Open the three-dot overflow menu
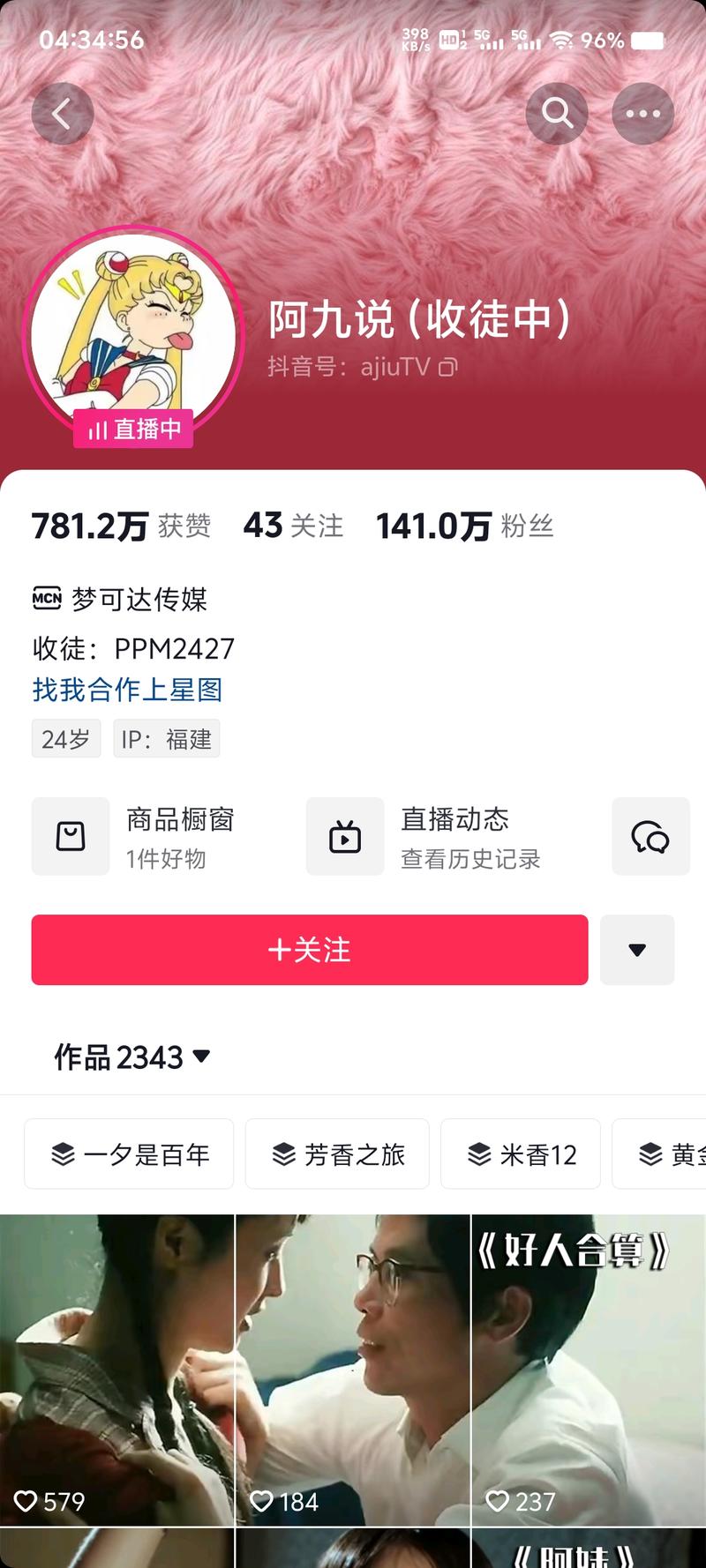Screen dimensions: 706x1568 coord(642,114)
